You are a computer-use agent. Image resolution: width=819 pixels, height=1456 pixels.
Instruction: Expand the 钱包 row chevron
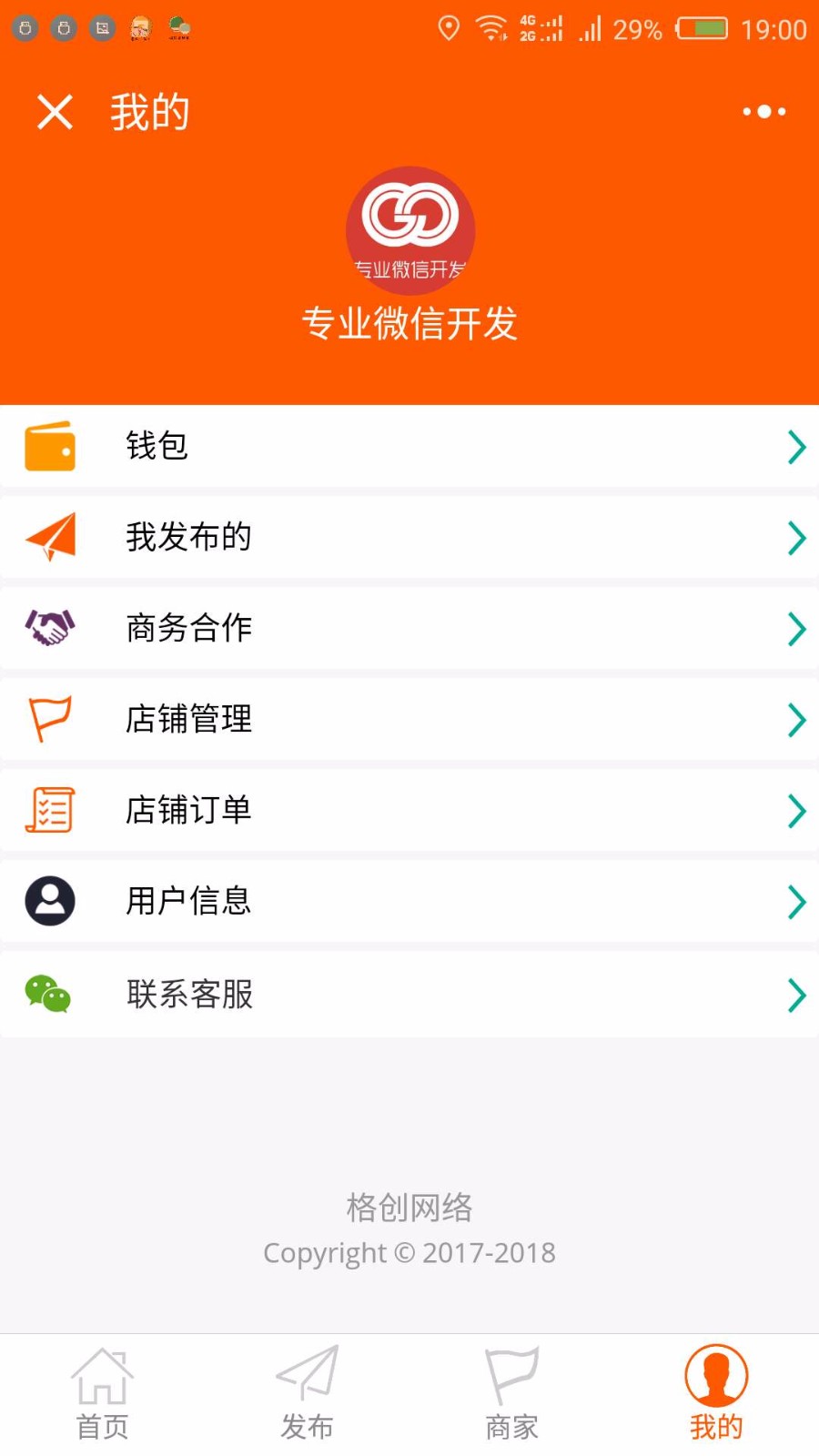(798, 446)
